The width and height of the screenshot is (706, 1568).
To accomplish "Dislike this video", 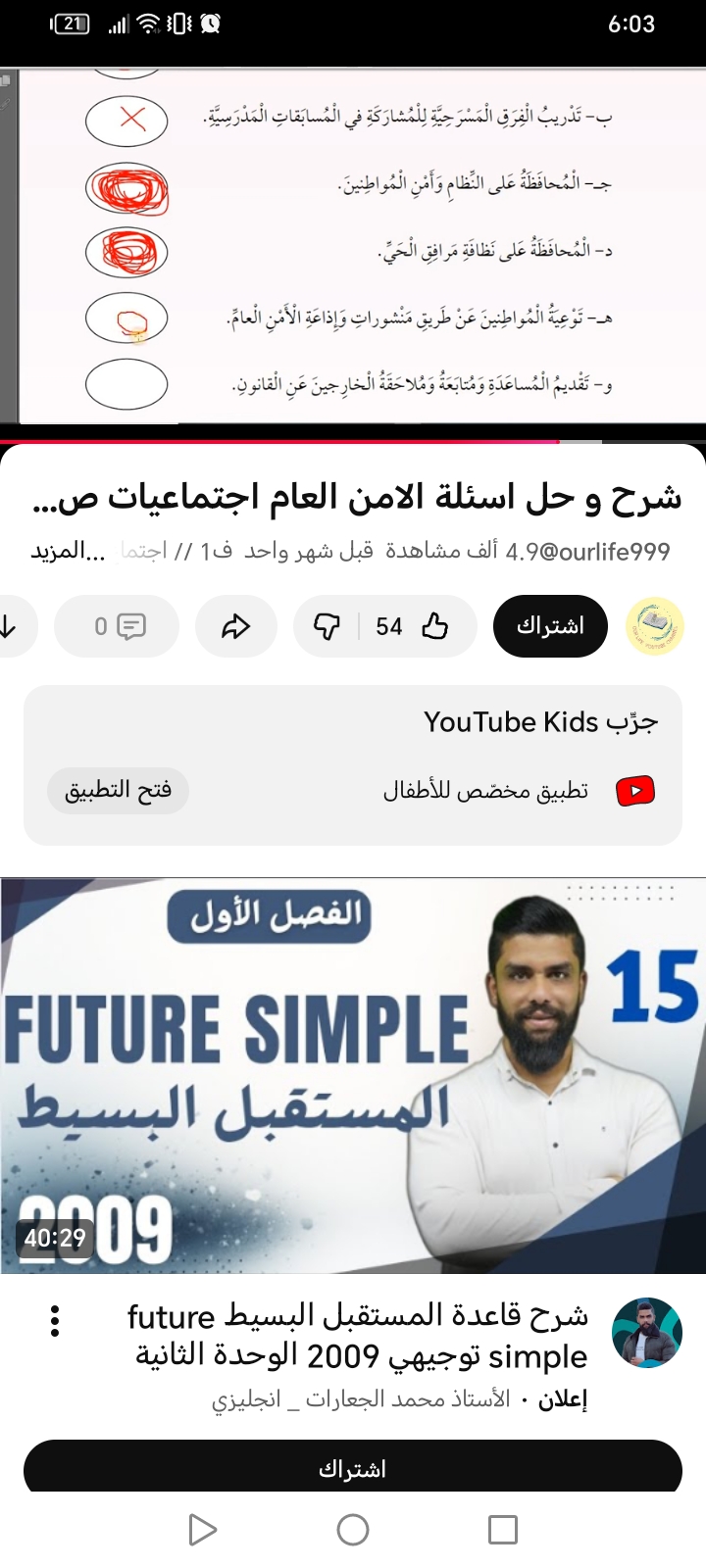I will coord(327,626).
